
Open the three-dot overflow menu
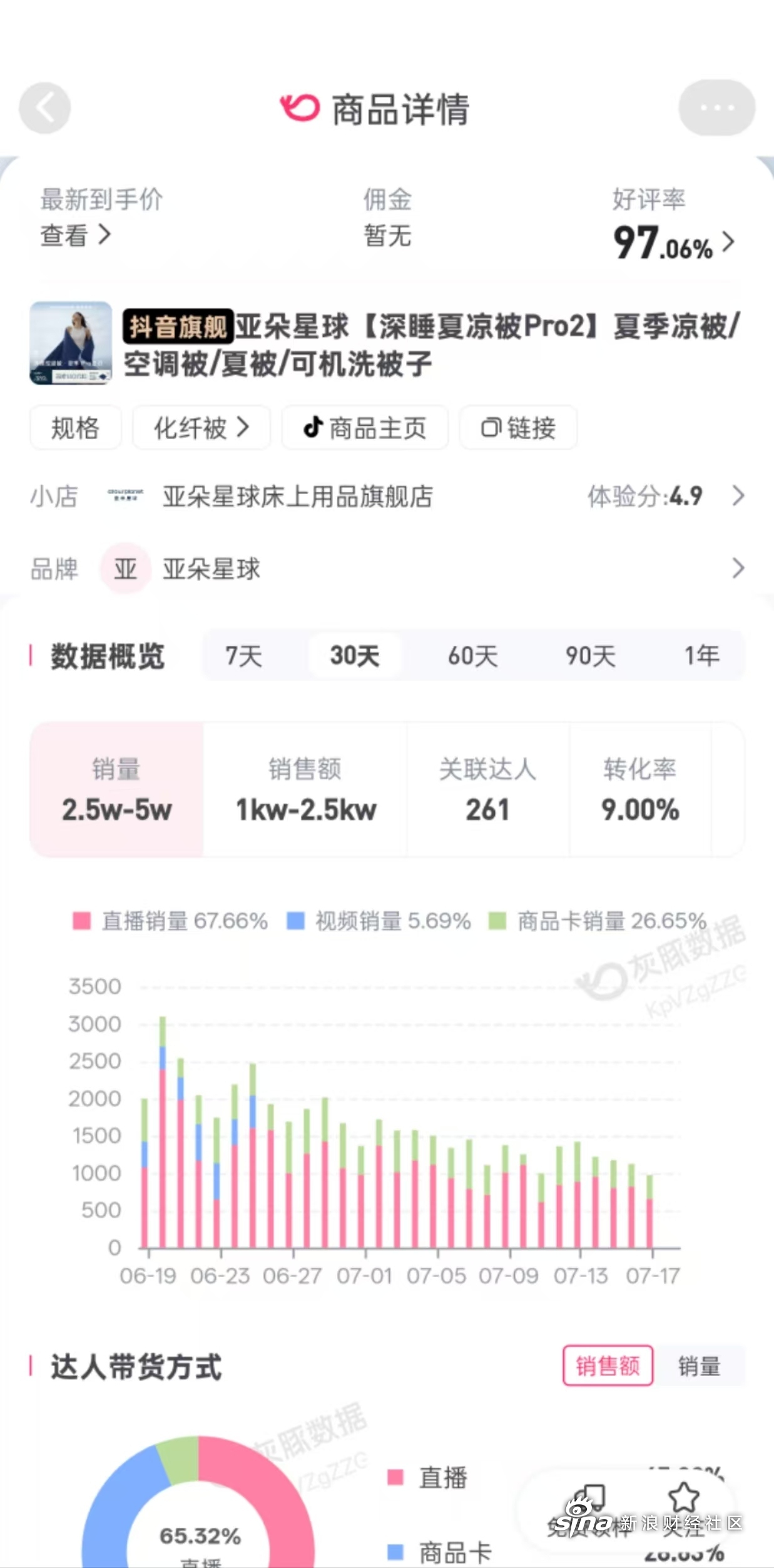pyautogui.click(x=717, y=108)
